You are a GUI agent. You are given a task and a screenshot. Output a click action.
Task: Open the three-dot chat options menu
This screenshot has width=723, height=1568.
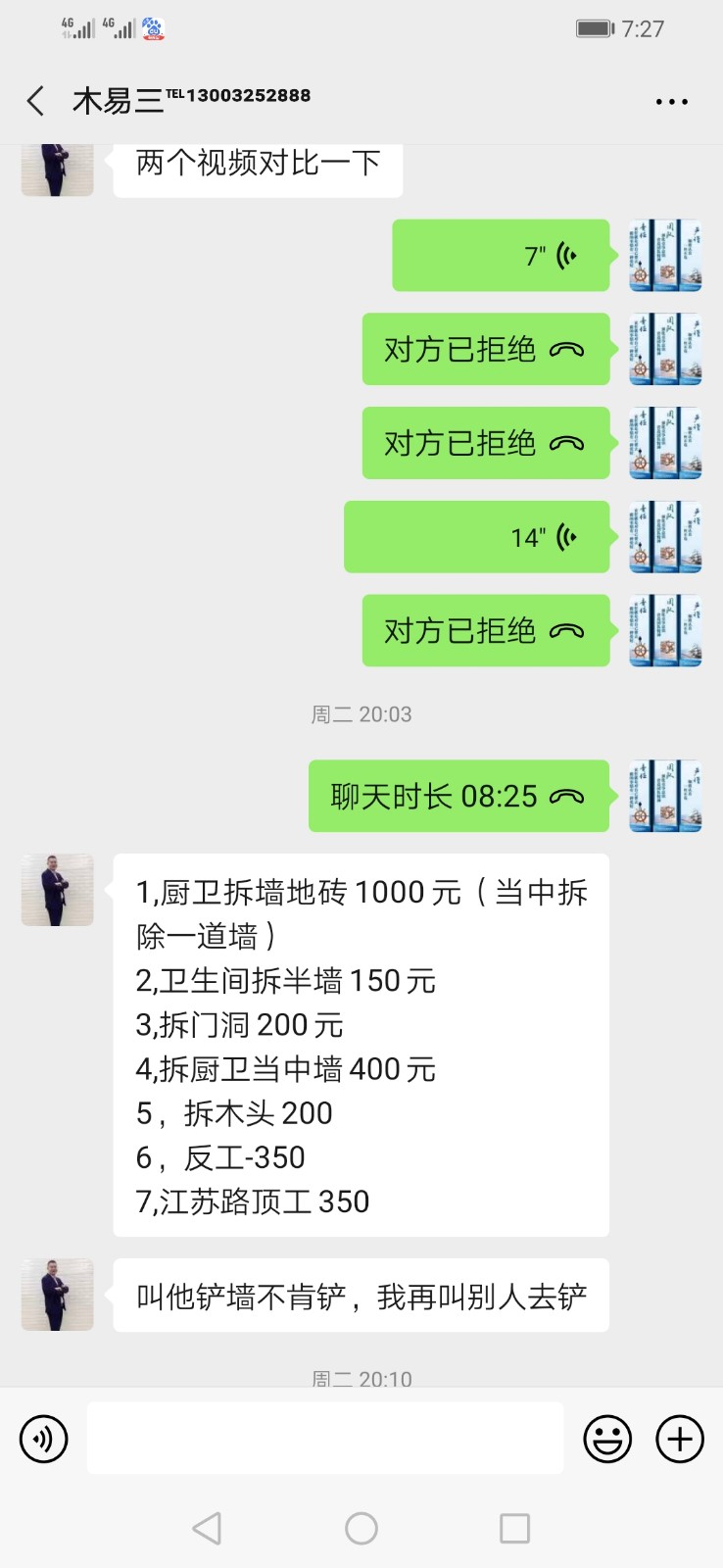coord(671,101)
